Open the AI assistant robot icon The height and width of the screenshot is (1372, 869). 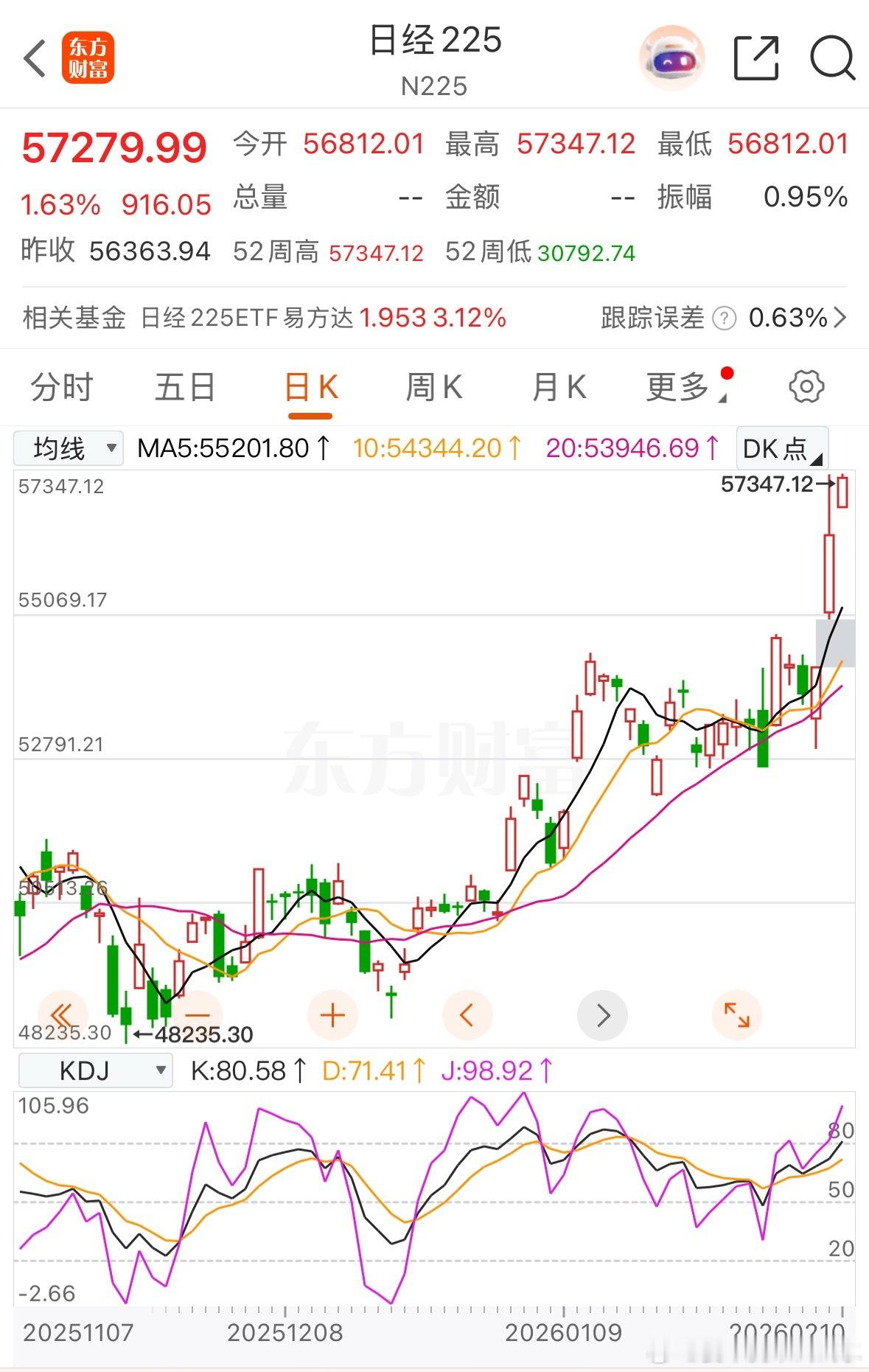point(673,58)
